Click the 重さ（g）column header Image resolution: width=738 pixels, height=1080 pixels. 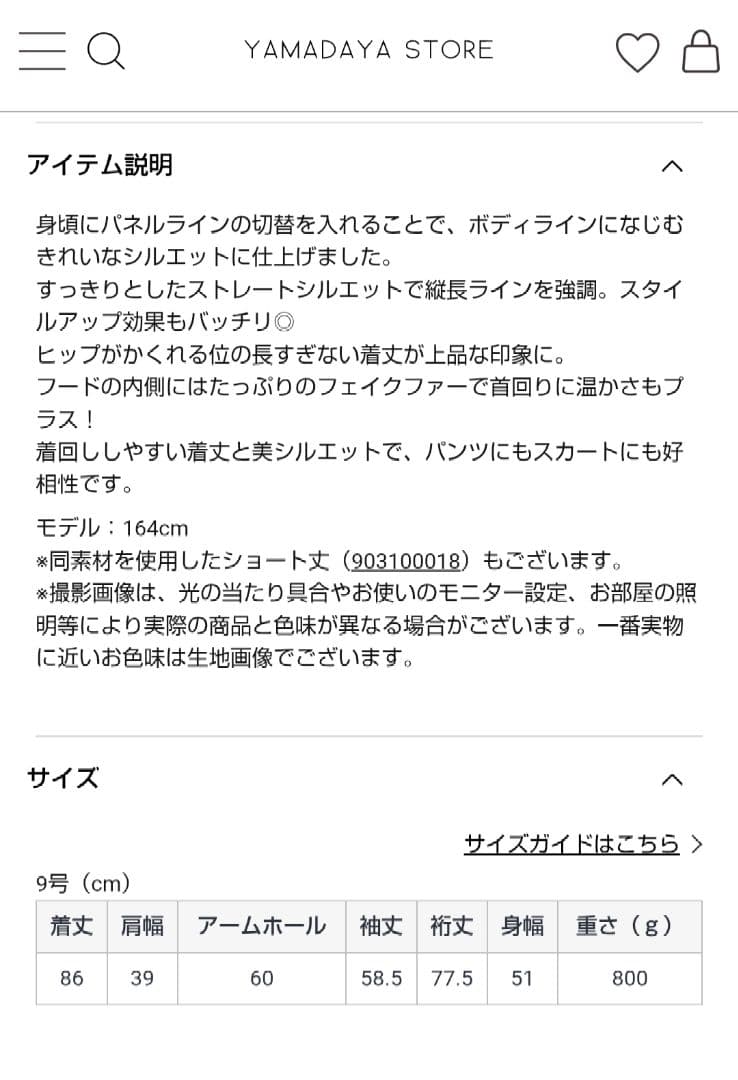point(629,926)
